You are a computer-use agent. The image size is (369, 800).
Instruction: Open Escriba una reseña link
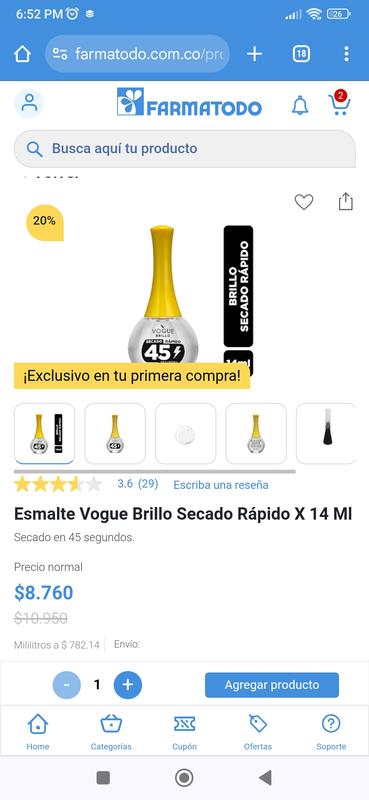pos(220,485)
